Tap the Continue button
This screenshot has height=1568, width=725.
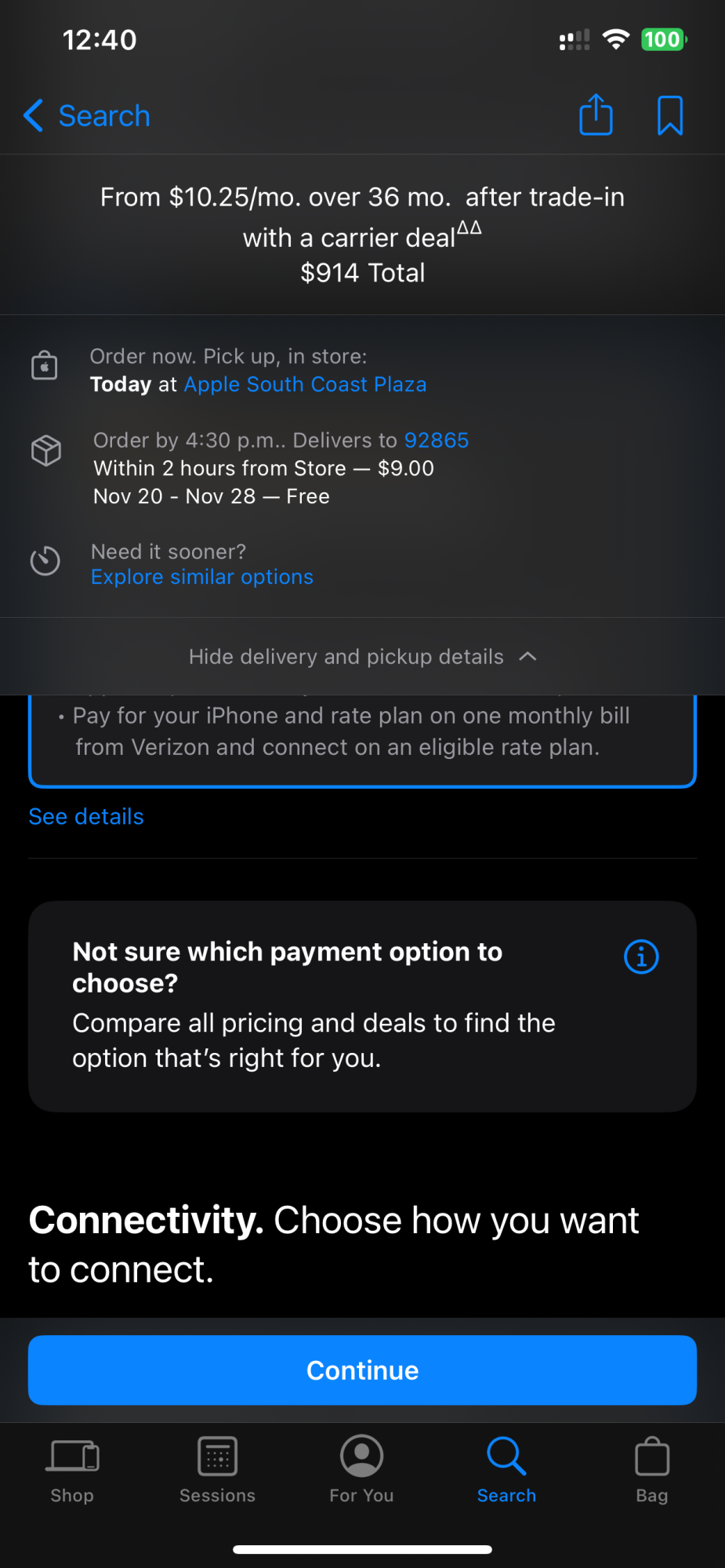[362, 1370]
